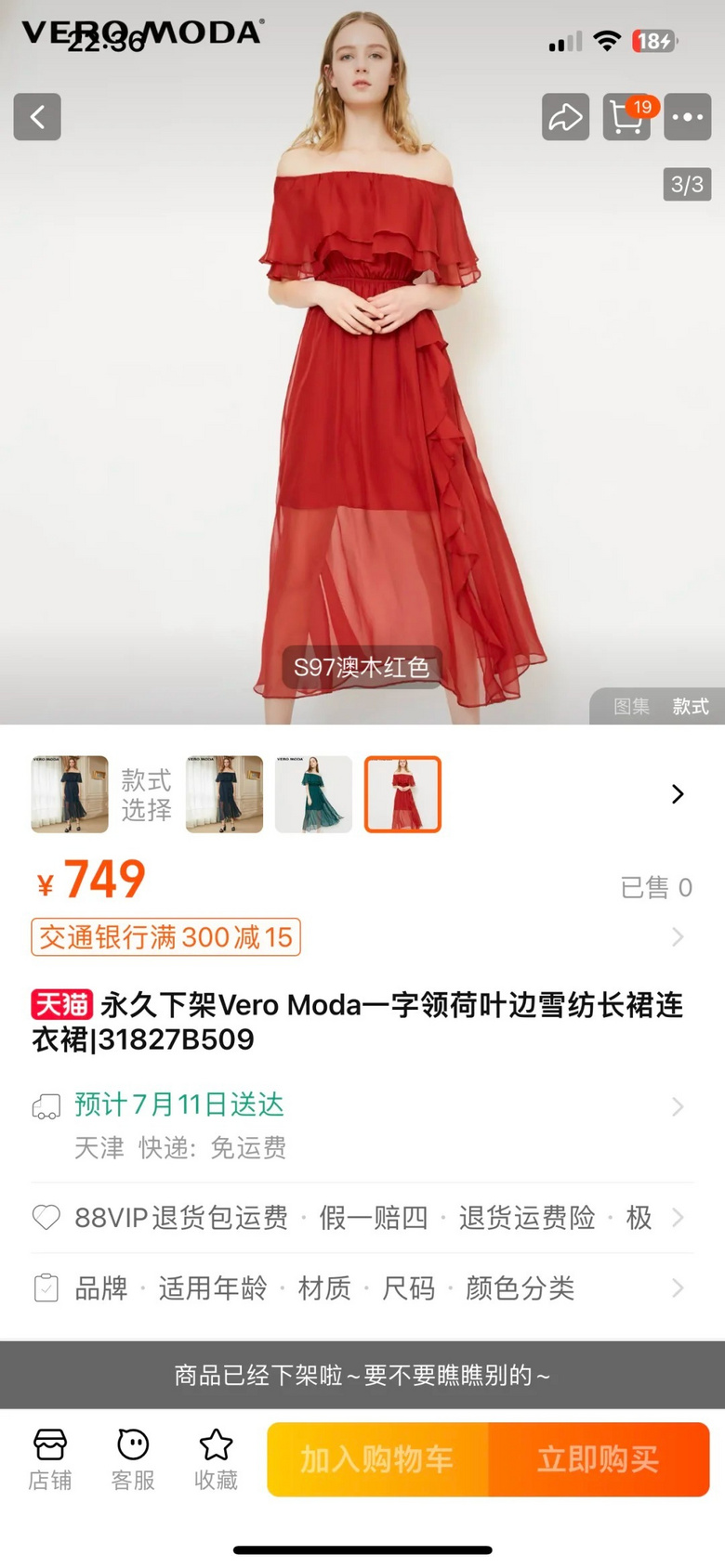
Task: Toggle 收藏 to favorite this dress
Action: pyautogui.click(x=215, y=1458)
